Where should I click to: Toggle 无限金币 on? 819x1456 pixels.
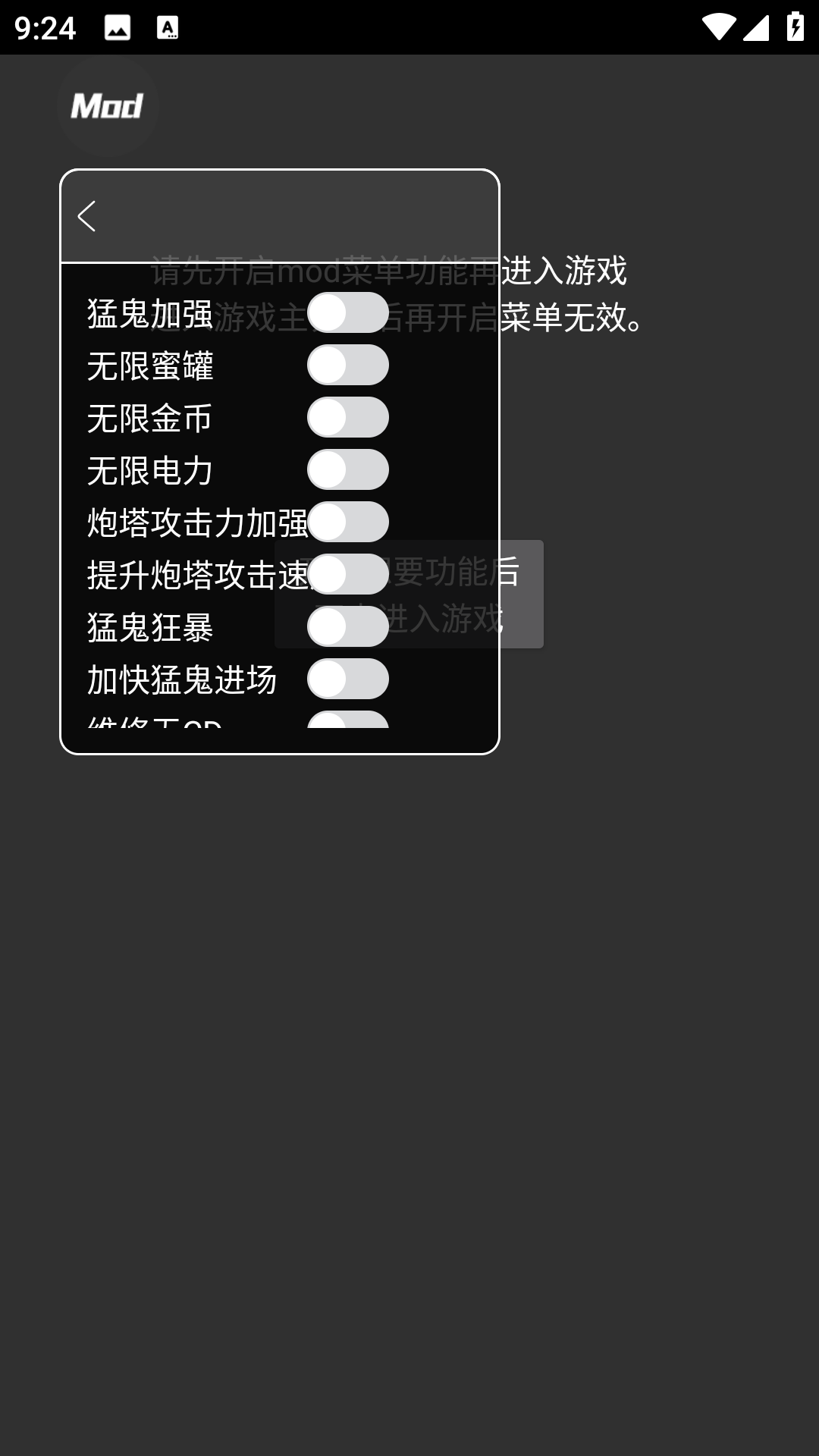point(347,417)
